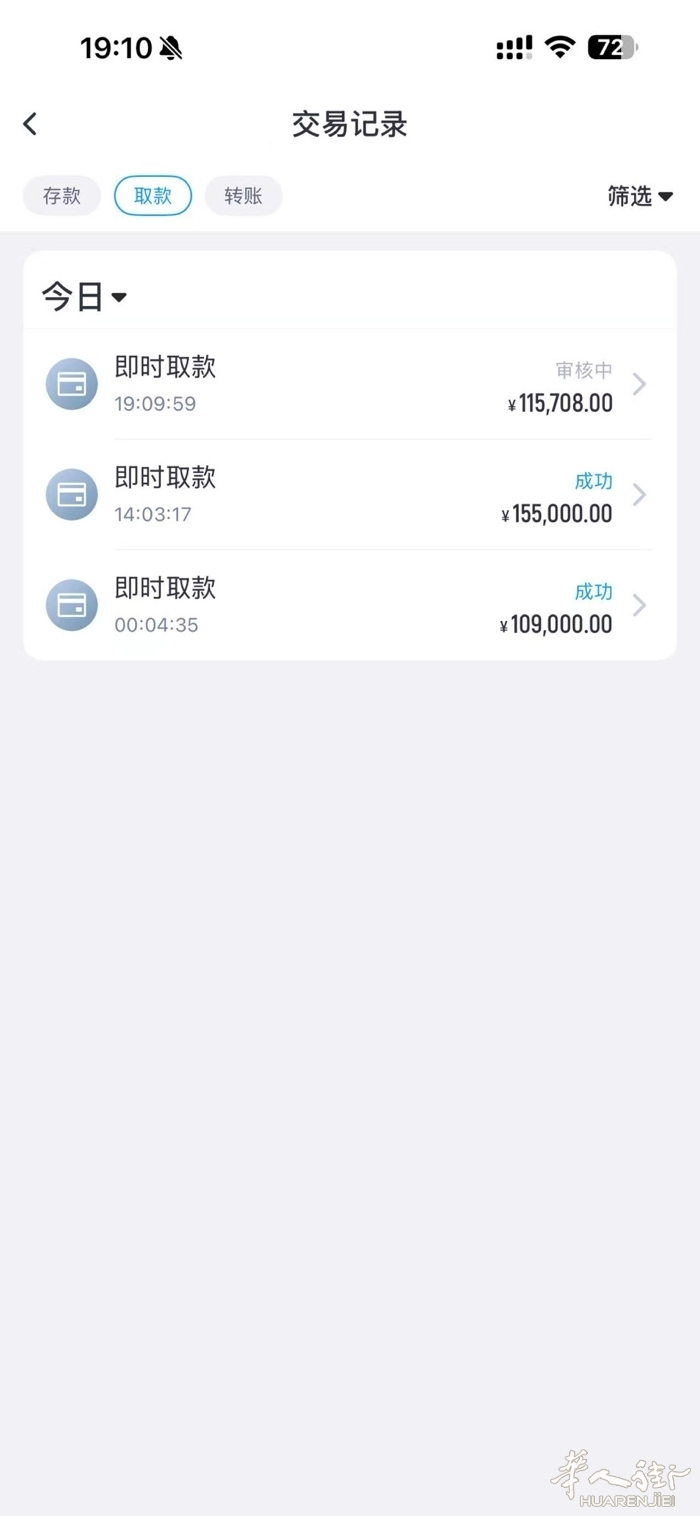The image size is (700, 1516).
Task: Select the 取款 filter chip
Action: click(x=153, y=196)
